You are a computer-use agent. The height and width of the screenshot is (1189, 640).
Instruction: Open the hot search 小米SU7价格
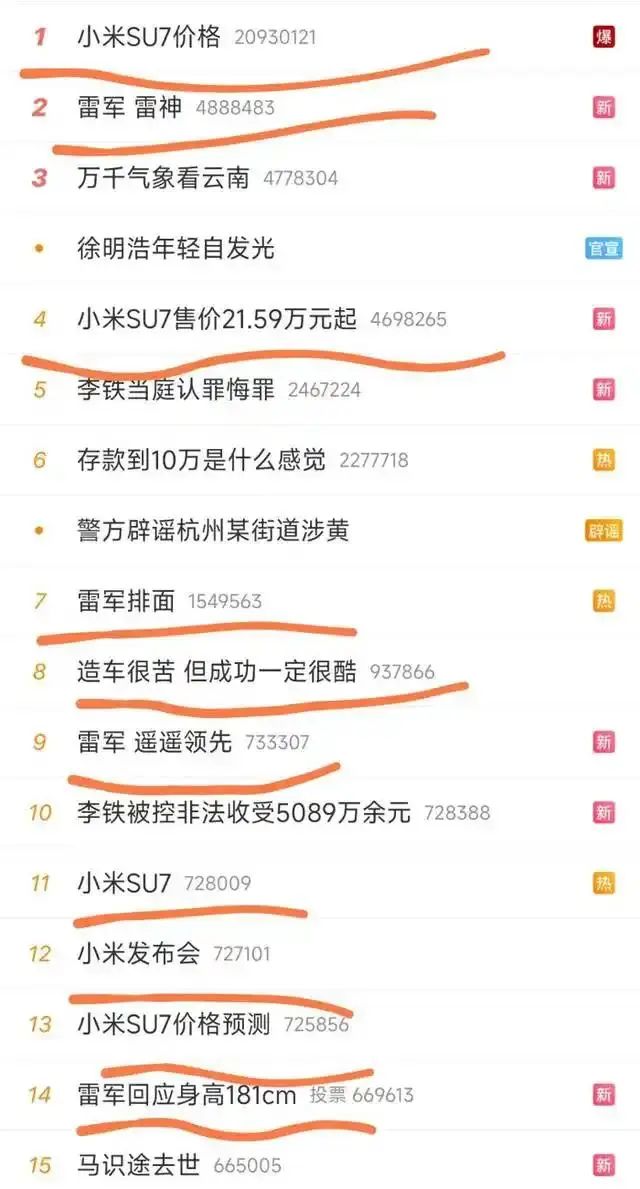[x=149, y=37]
